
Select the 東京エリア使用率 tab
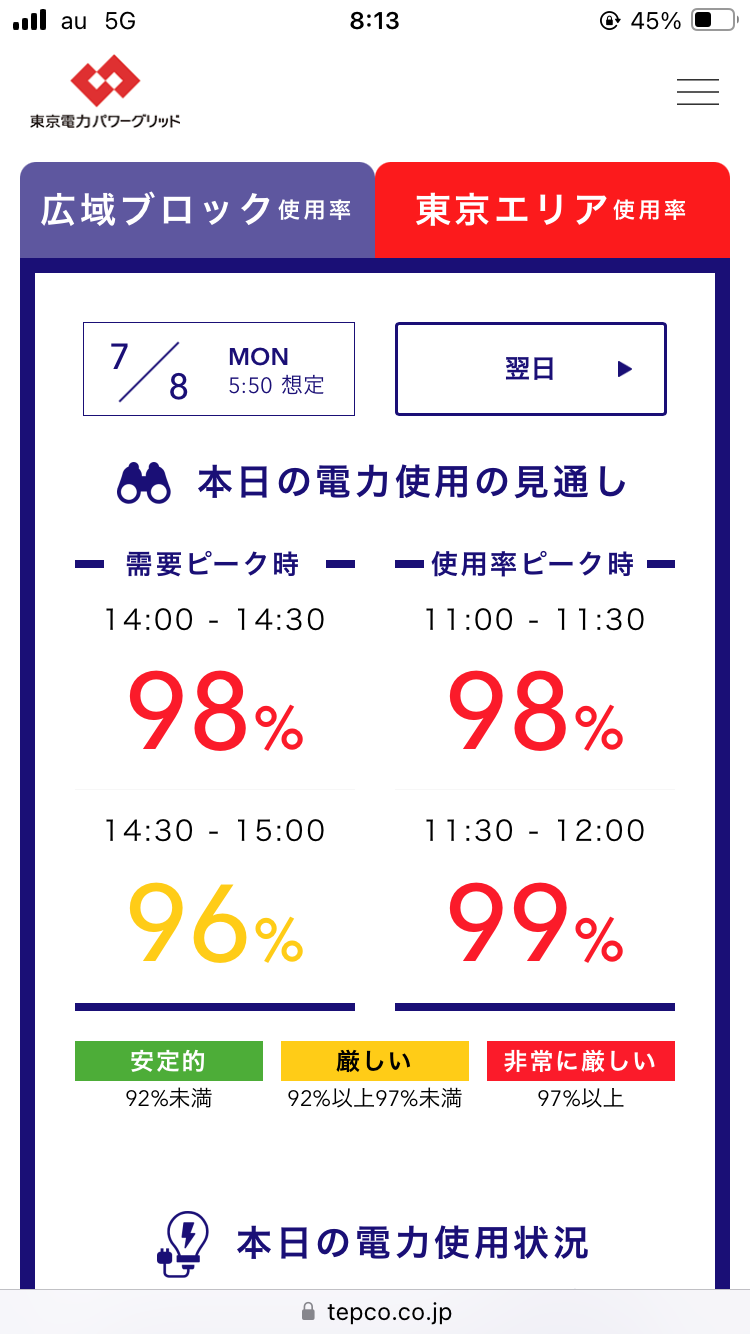(x=552, y=210)
